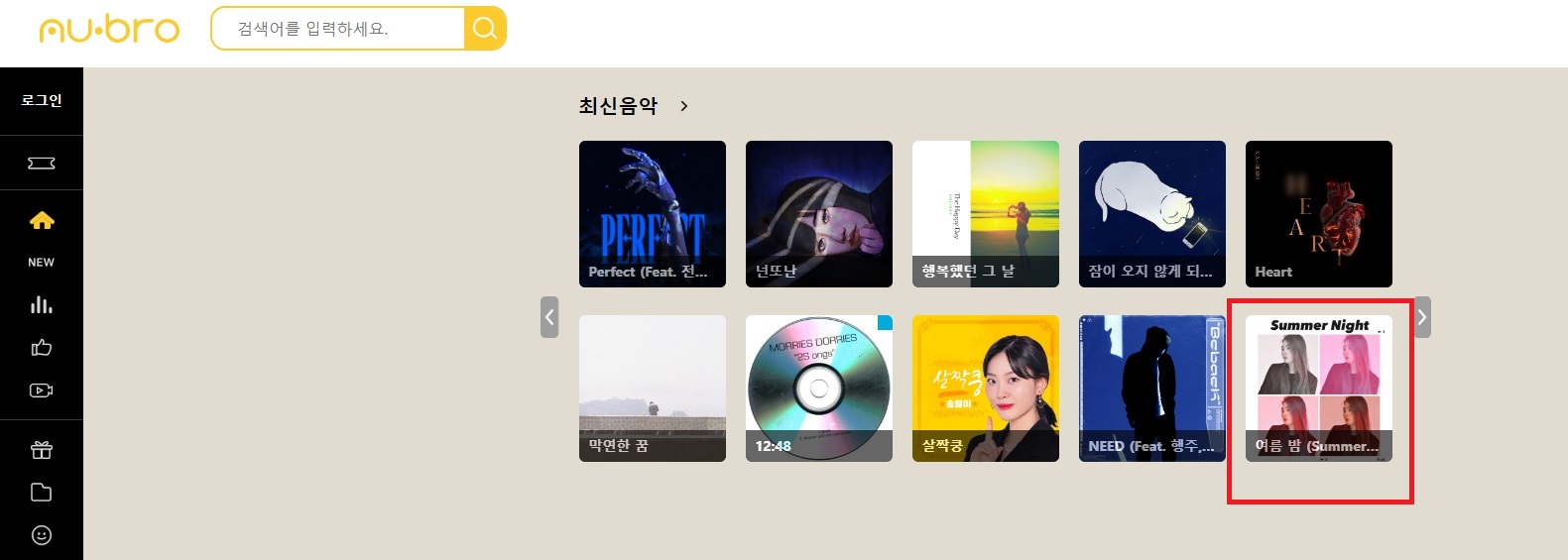1568x560 pixels.
Task: Open the 여름 밤 (Summer Night) album
Action: point(1319,389)
